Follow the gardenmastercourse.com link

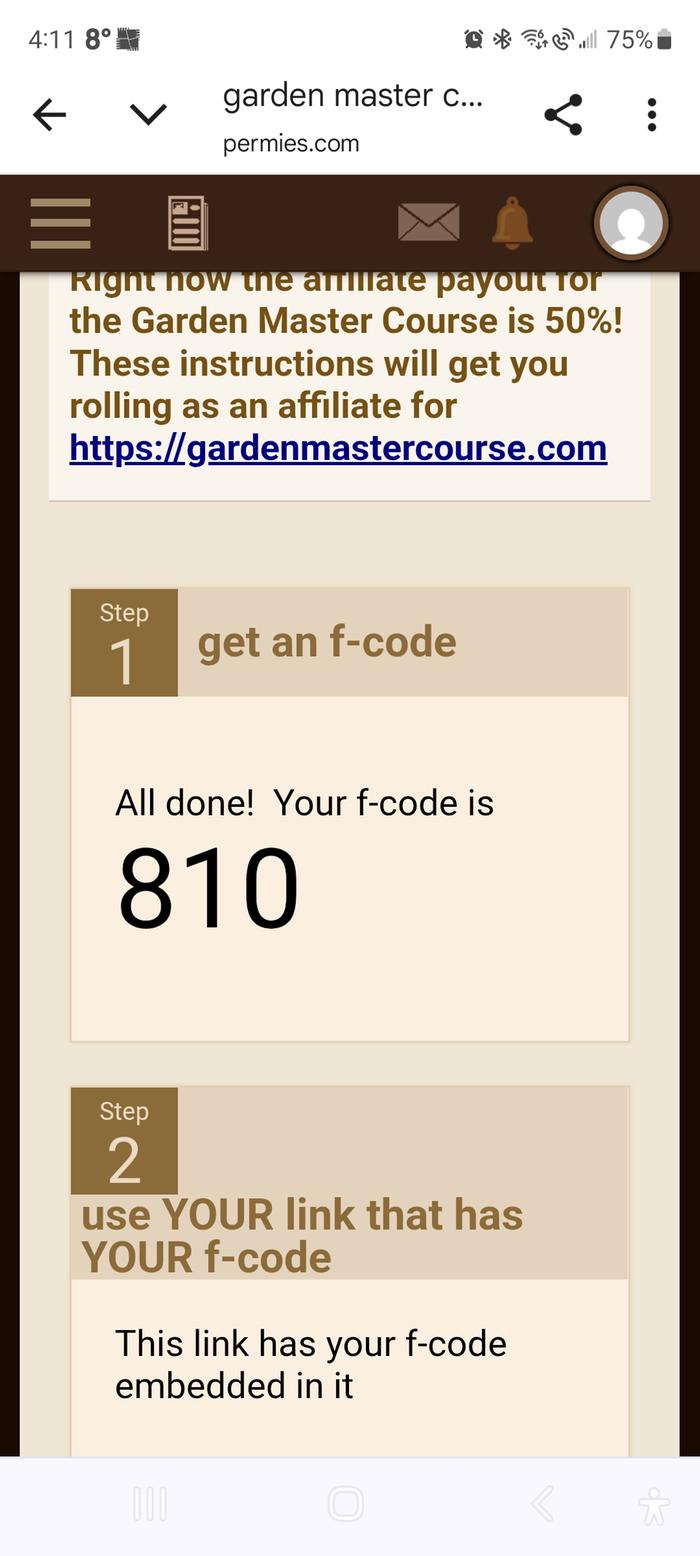pyautogui.click(x=338, y=448)
